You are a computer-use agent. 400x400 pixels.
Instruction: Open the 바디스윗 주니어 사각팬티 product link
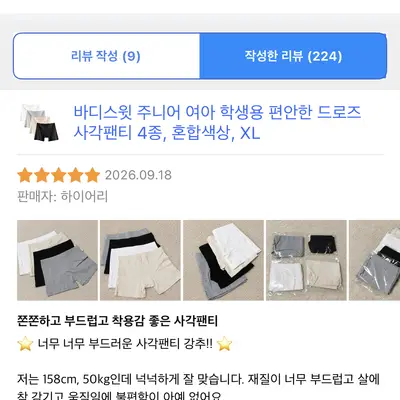pyautogui.click(x=217, y=122)
